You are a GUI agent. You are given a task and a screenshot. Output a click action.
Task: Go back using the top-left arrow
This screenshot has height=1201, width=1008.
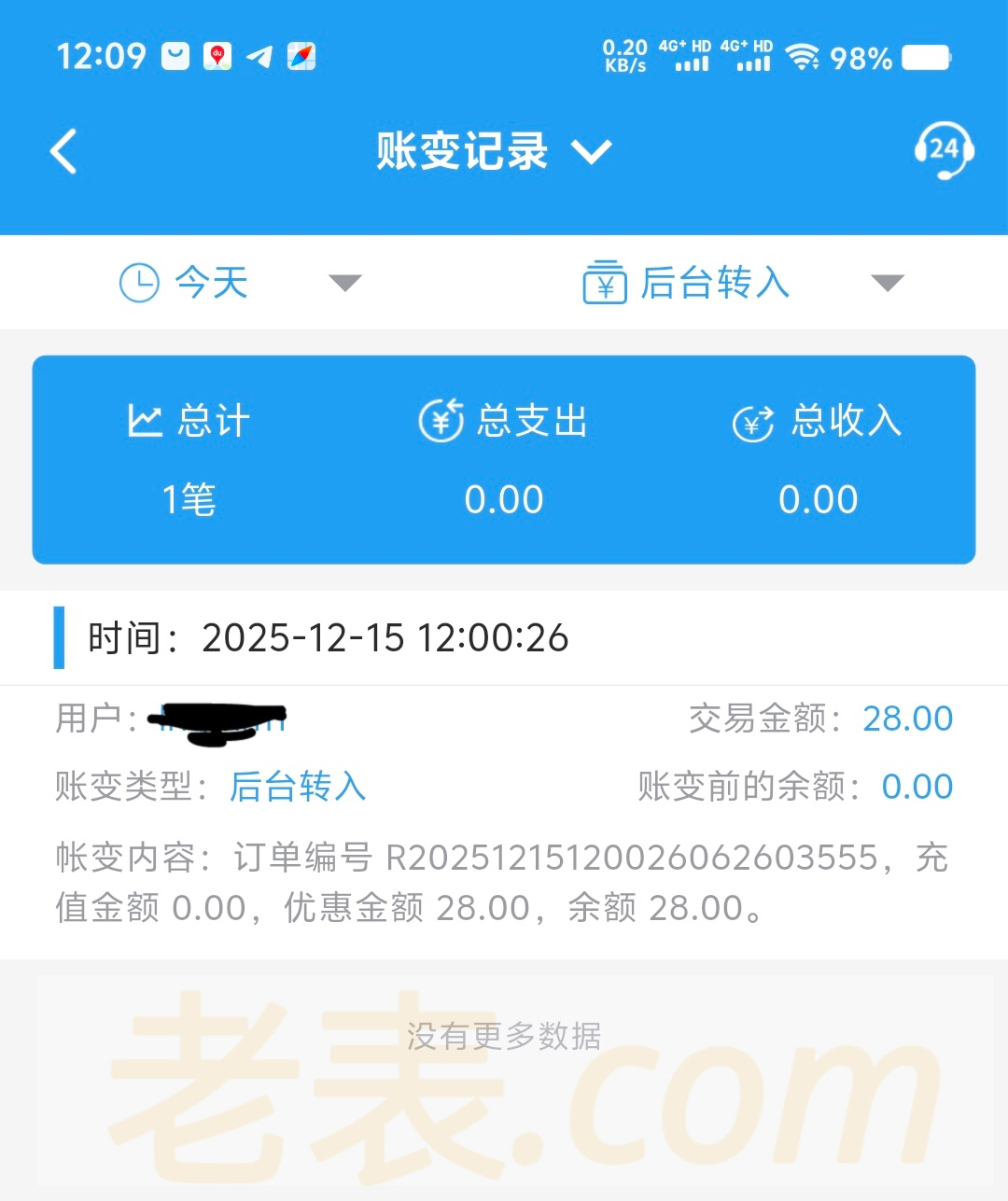(63, 151)
